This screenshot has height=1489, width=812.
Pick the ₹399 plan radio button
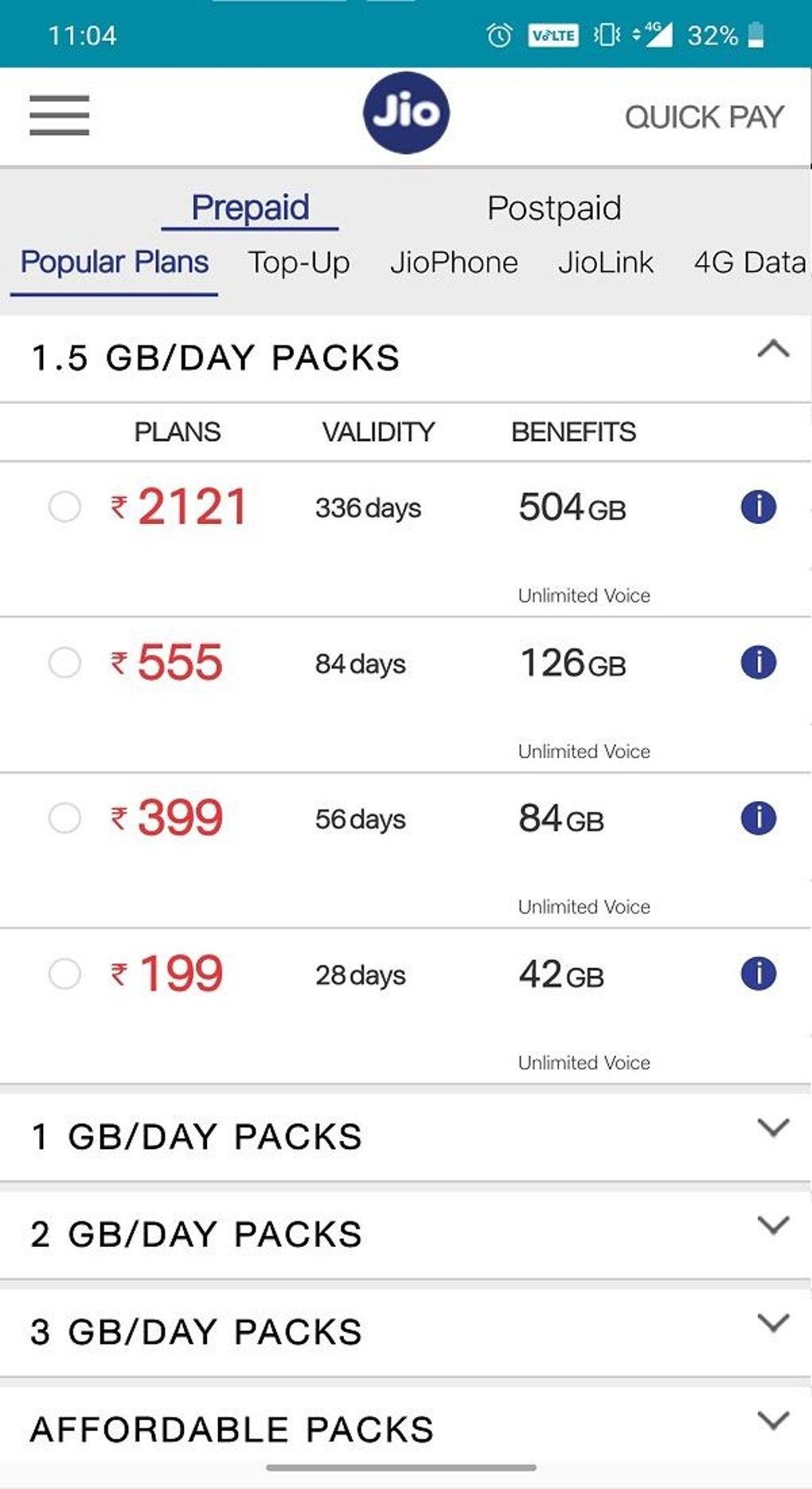64,818
